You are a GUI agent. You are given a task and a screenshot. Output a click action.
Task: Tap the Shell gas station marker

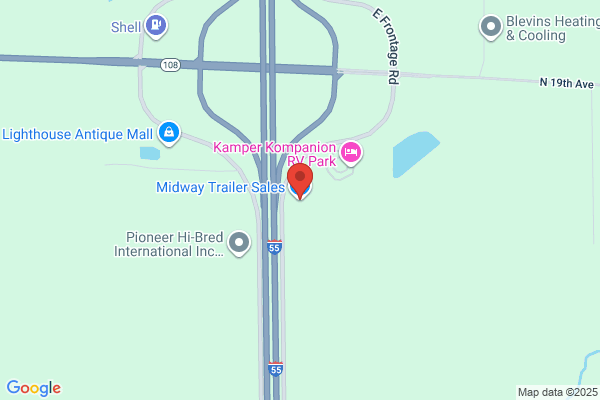coord(156,25)
